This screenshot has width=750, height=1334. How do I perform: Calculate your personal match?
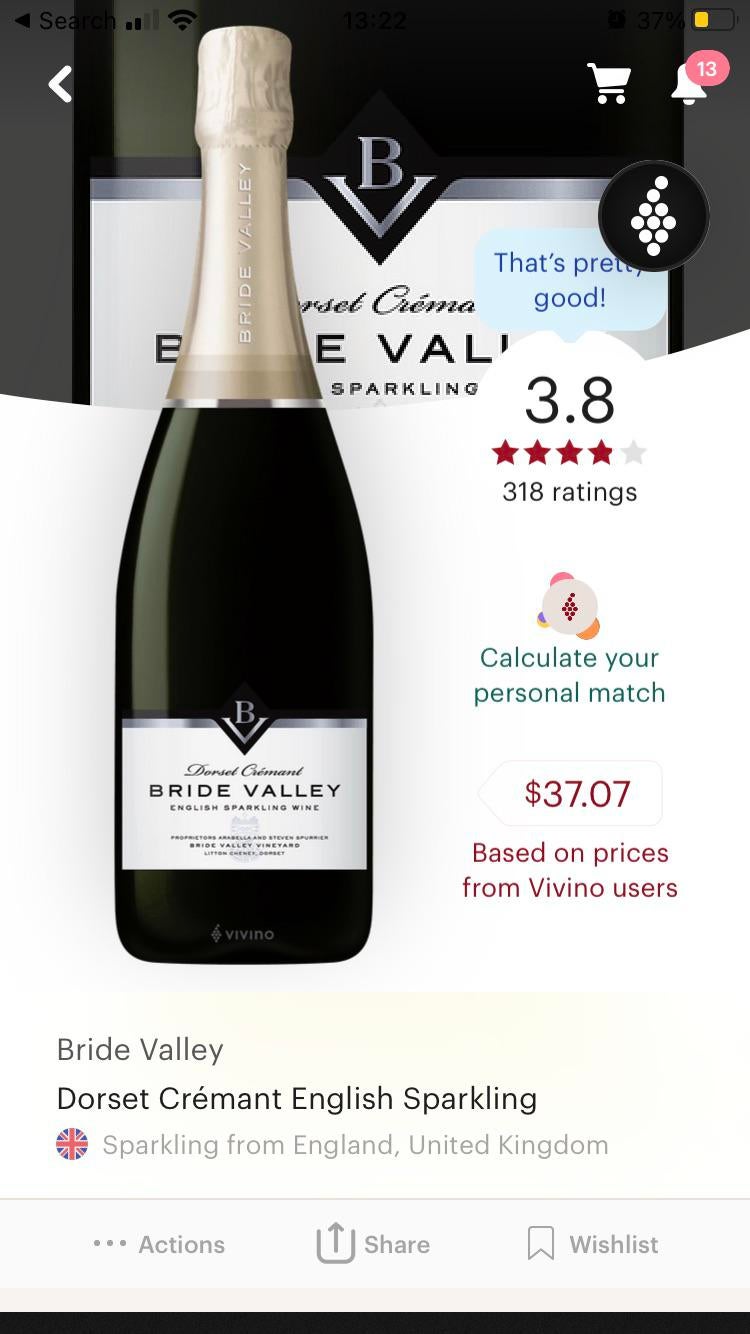click(569, 675)
